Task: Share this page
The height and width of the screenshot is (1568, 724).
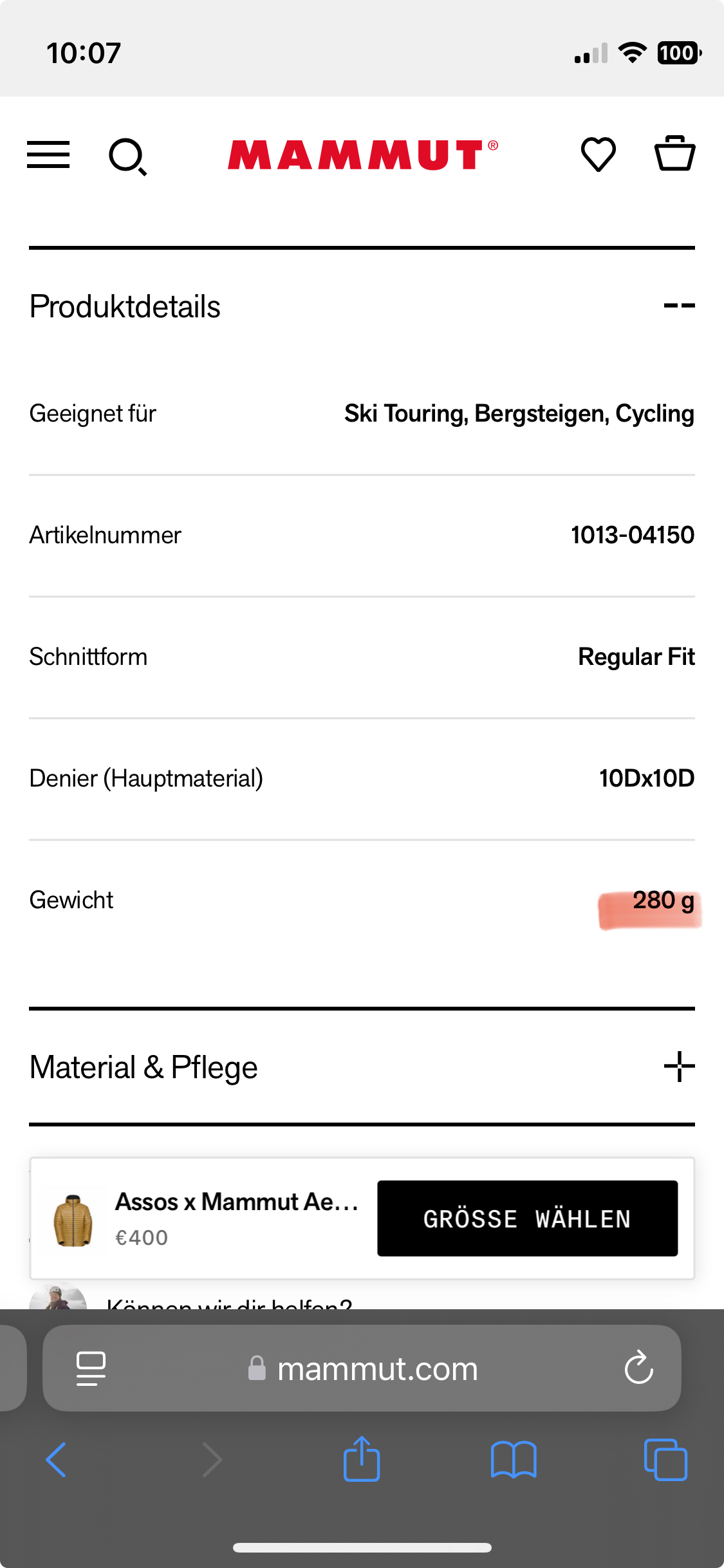Action: click(362, 1459)
